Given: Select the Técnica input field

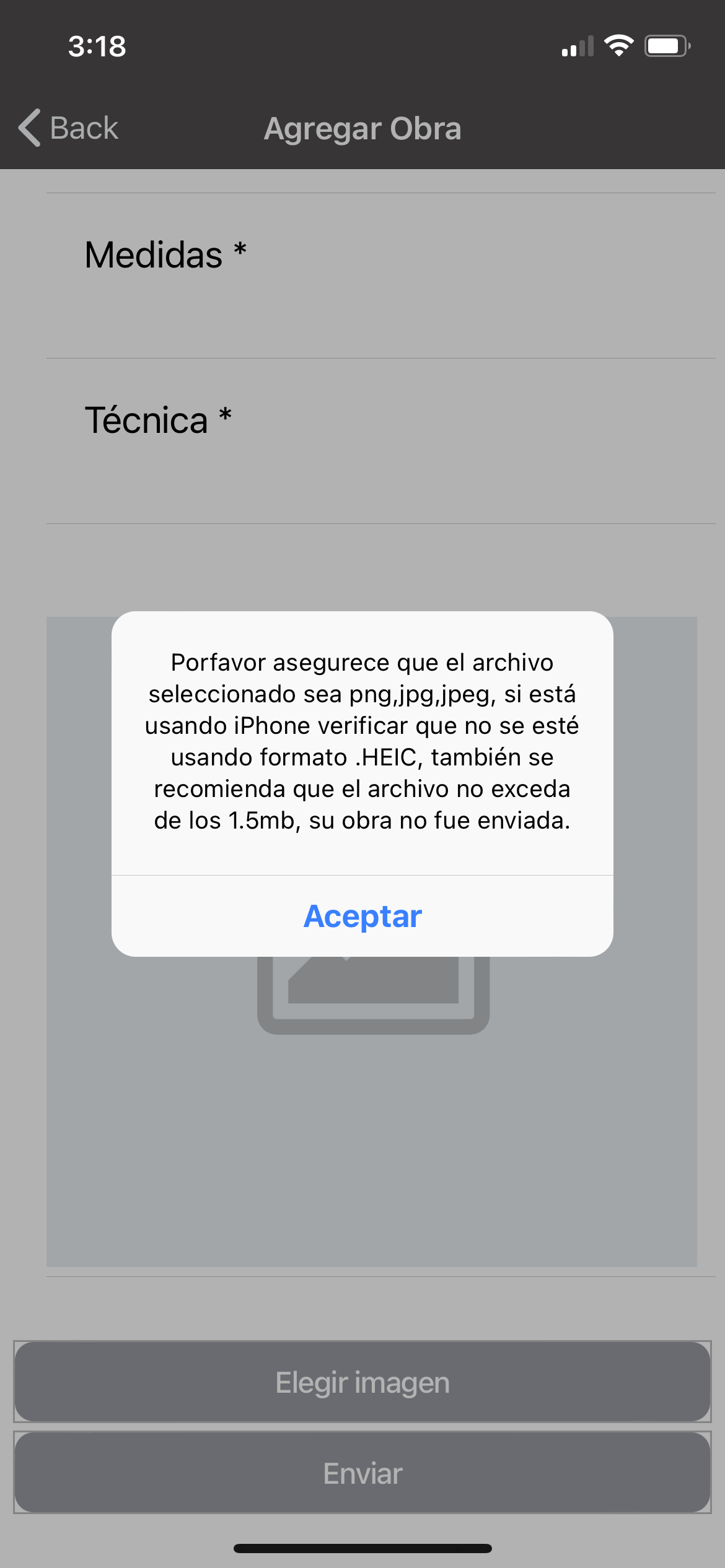Looking at the screenshot, I should (381, 441).
